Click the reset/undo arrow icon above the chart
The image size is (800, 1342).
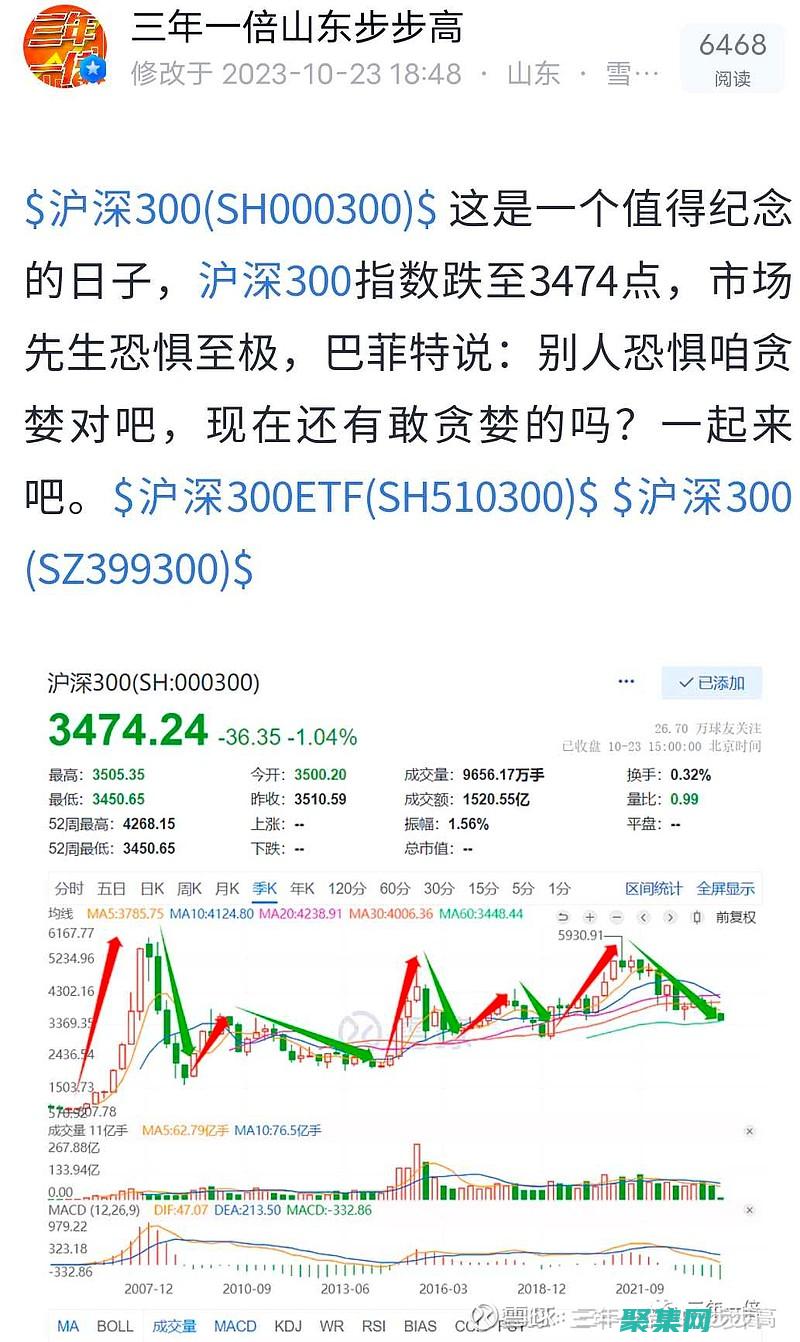click(x=563, y=917)
